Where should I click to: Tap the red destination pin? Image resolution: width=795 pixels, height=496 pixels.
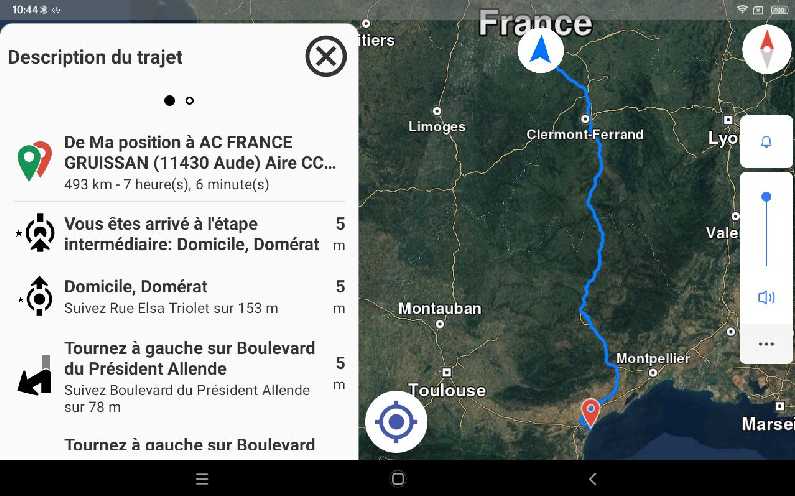(590, 409)
